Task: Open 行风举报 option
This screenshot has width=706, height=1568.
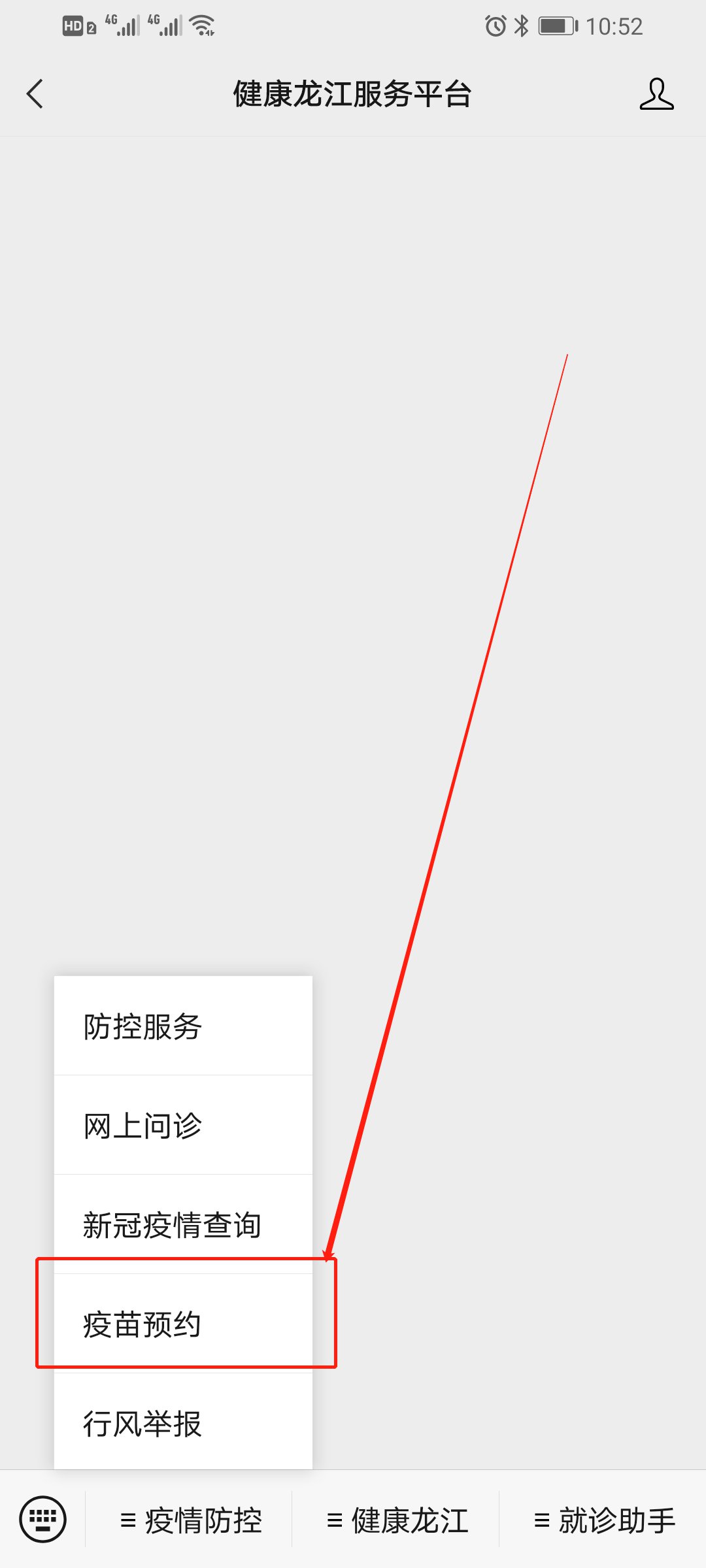Action: click(183, 1424)
